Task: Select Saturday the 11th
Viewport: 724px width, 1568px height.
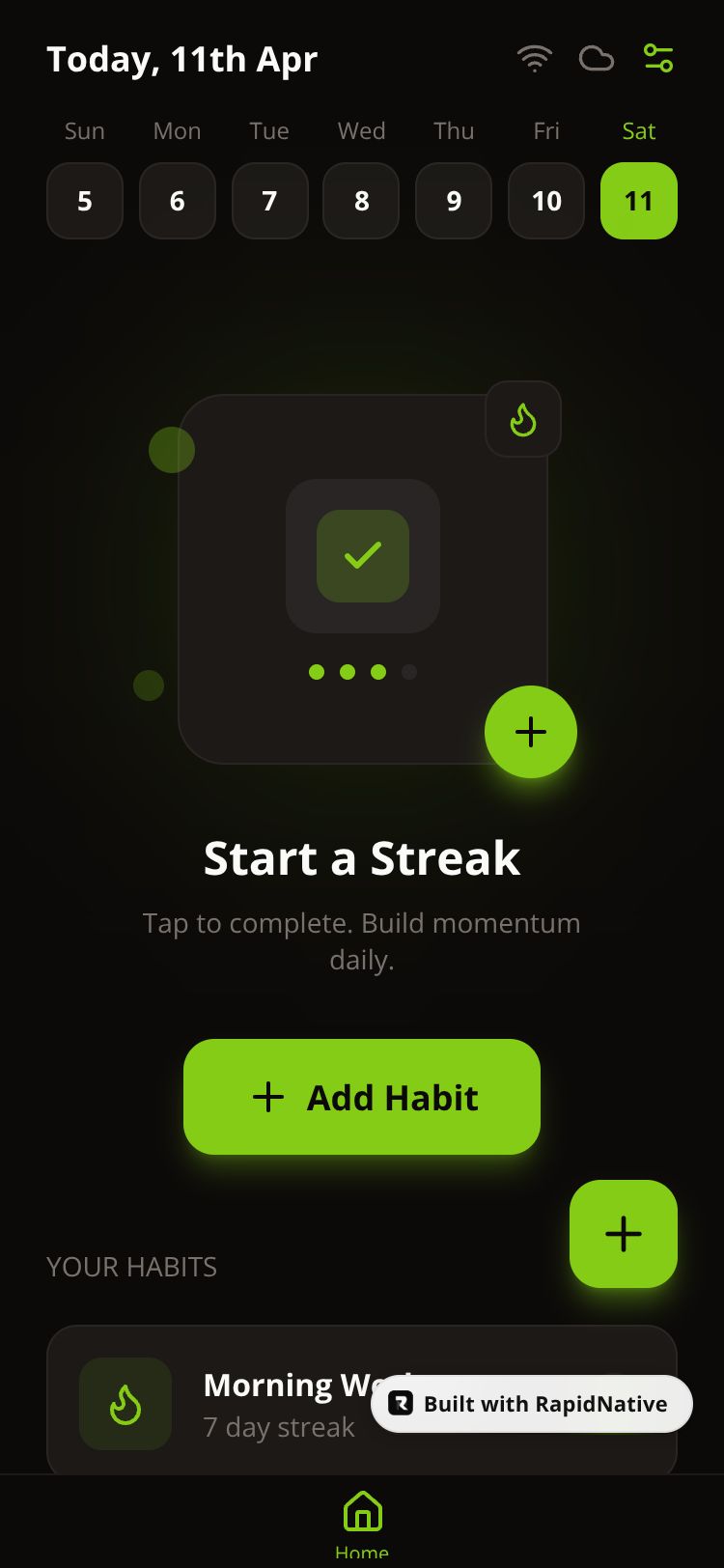Action: [638, 201]
